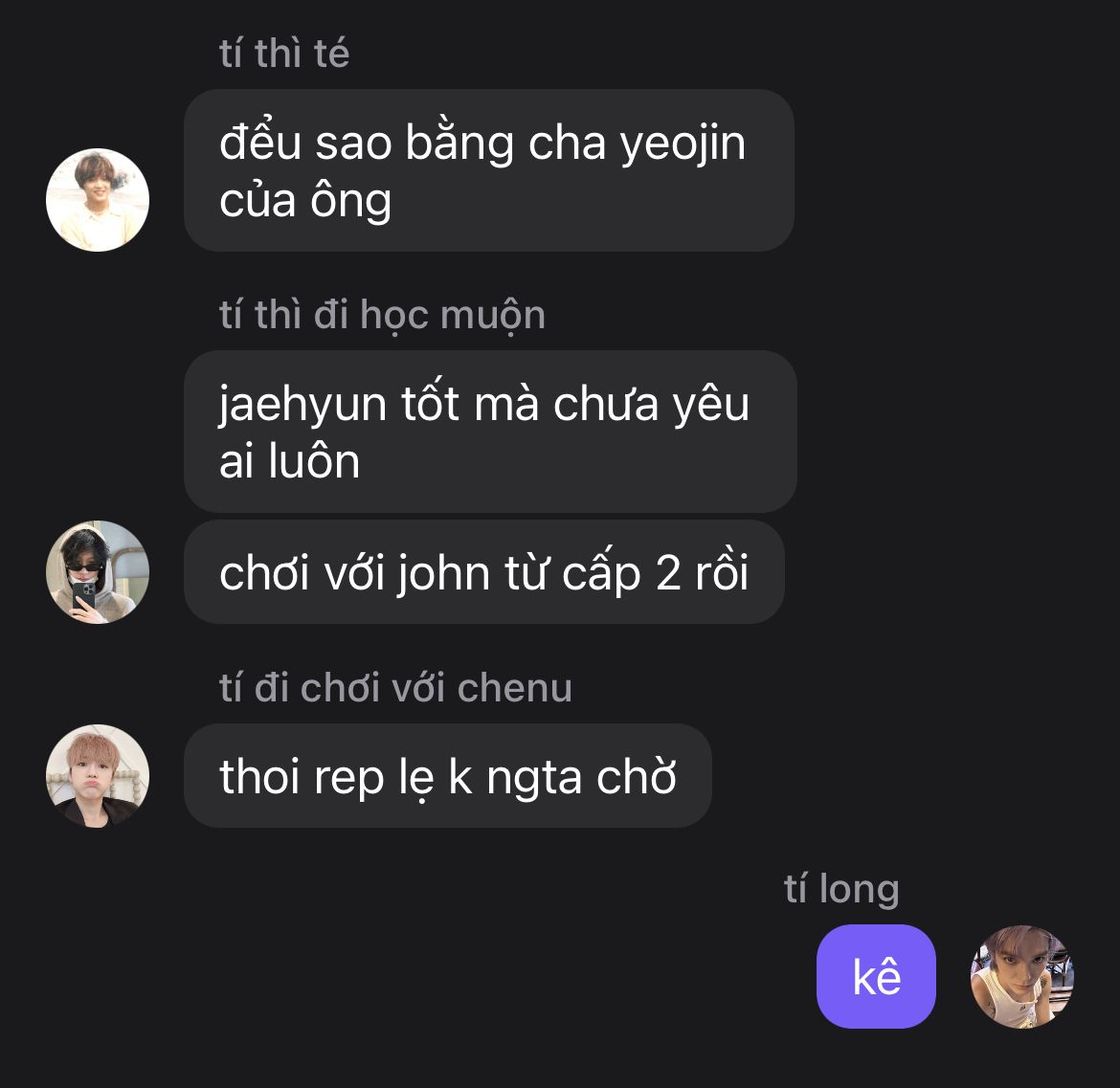Open avatar of tí đi chơi với chenu
Image resolution: width=1120 pixels, height=1088 pixels.
pyautogui.click(x=98, y=775)
